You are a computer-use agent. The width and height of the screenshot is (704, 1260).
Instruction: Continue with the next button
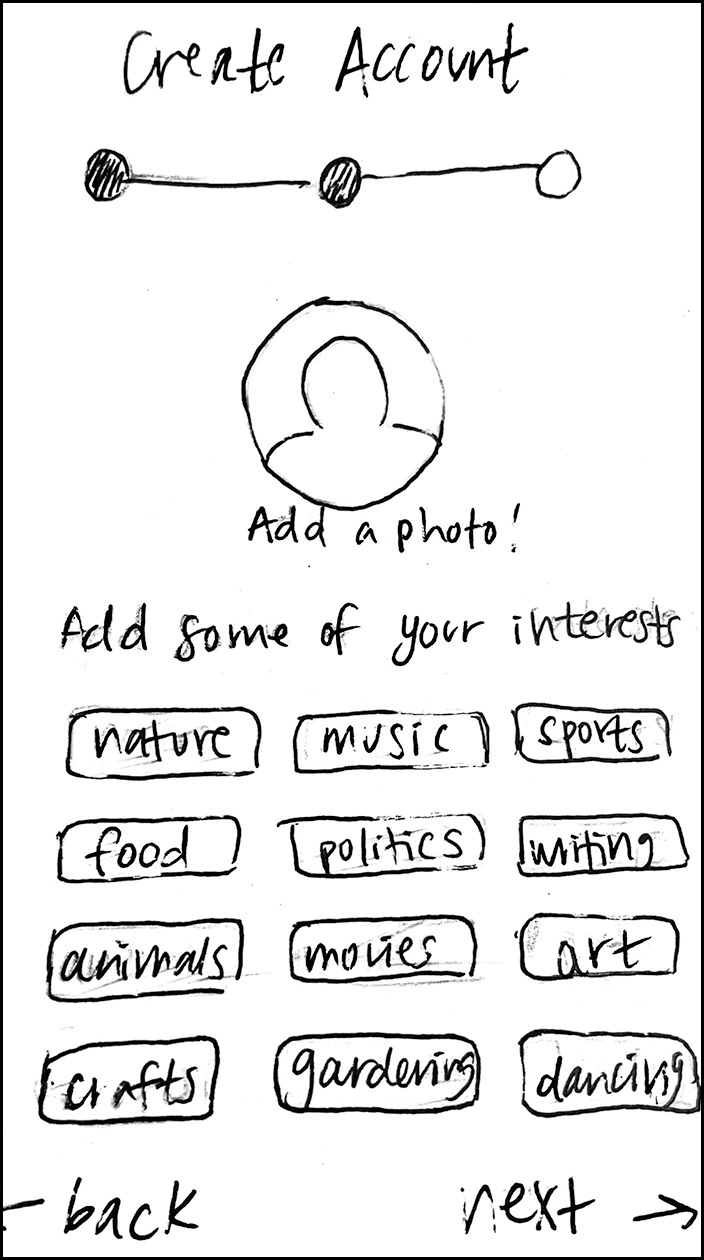[x=580, y=1208]
